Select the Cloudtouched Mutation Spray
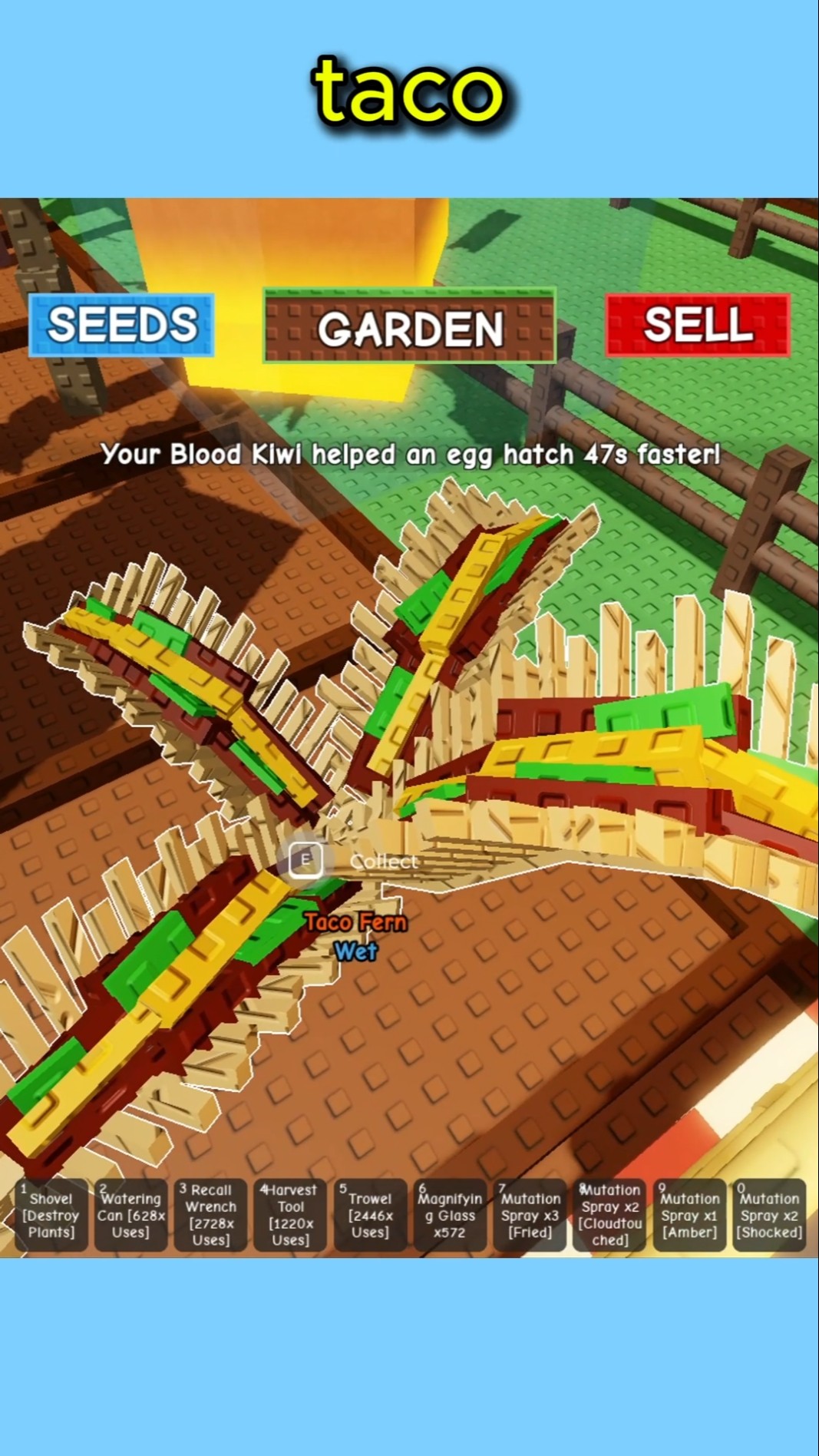The image size is (819, 1456). point(609,1215)
